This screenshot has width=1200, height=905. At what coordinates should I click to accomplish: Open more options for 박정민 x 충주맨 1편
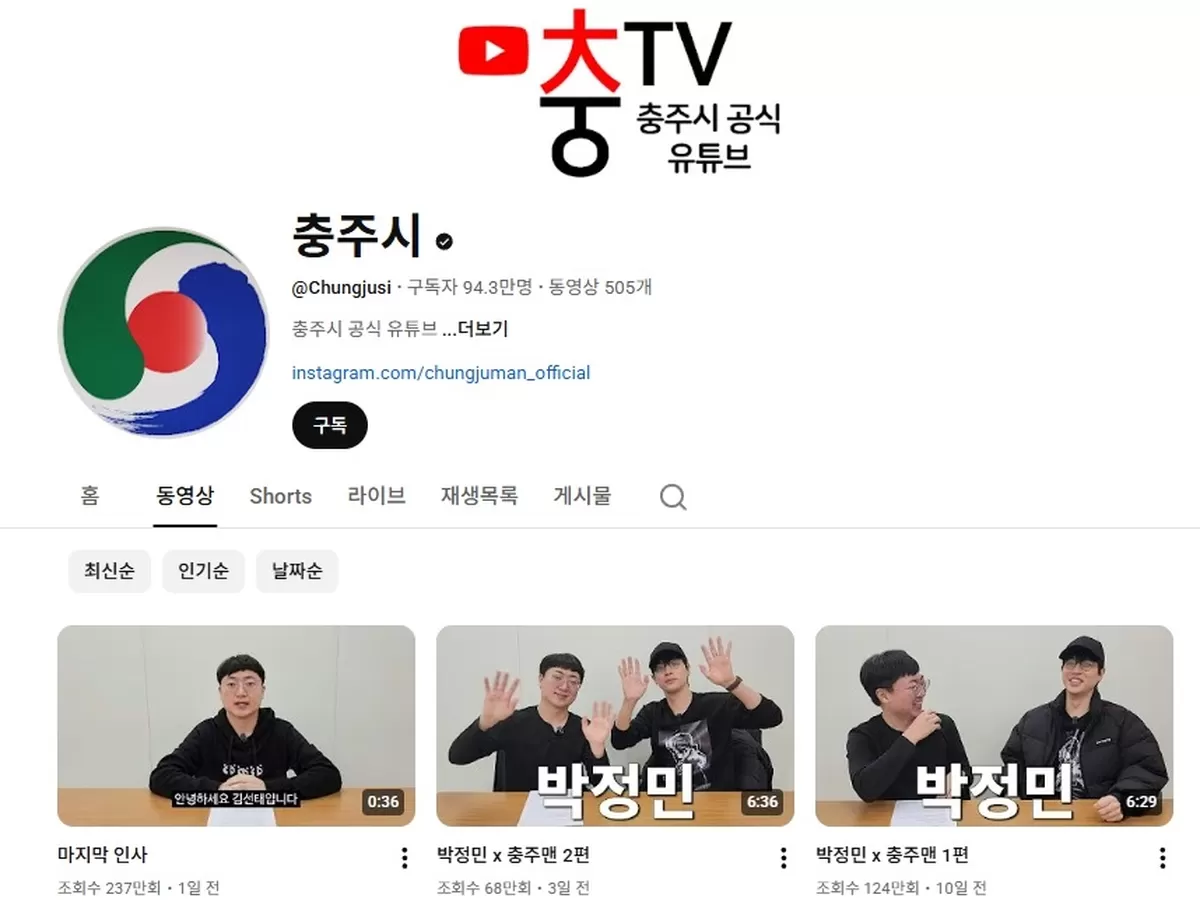click(1162, 858)
